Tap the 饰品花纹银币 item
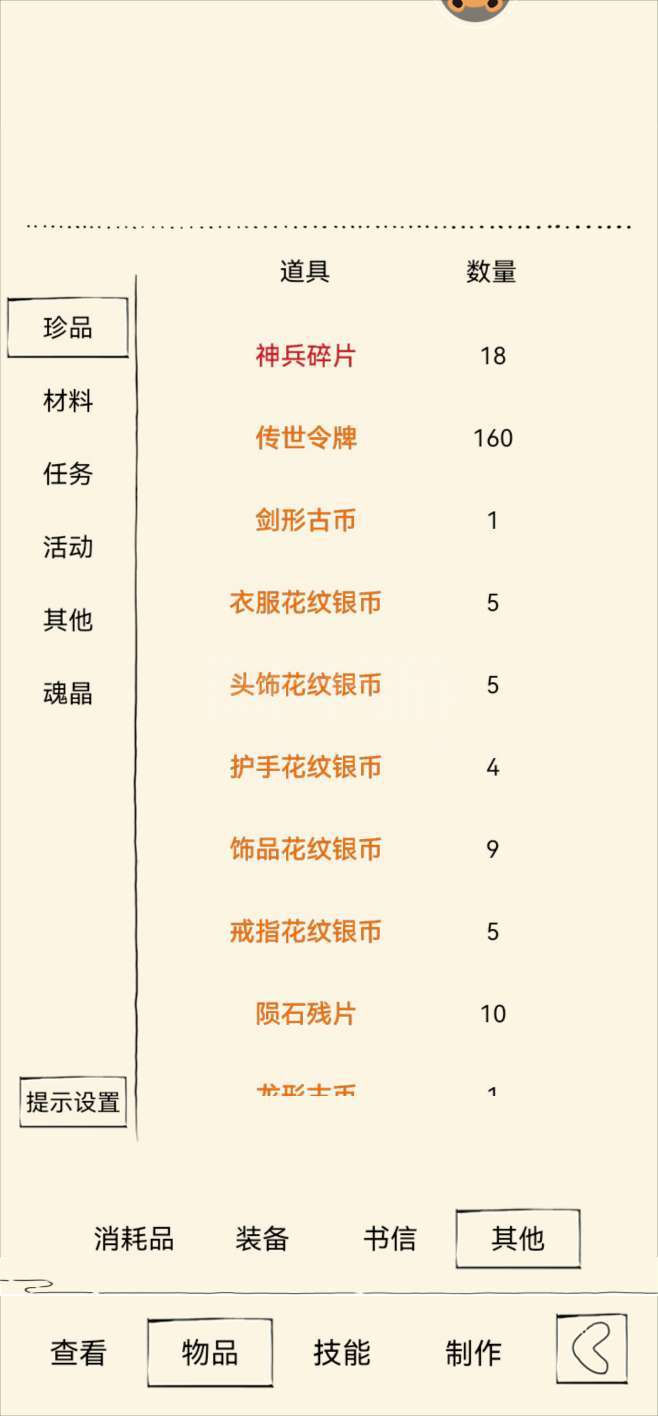This screenshot has height=1416, width=658. (x=306, y=850)
